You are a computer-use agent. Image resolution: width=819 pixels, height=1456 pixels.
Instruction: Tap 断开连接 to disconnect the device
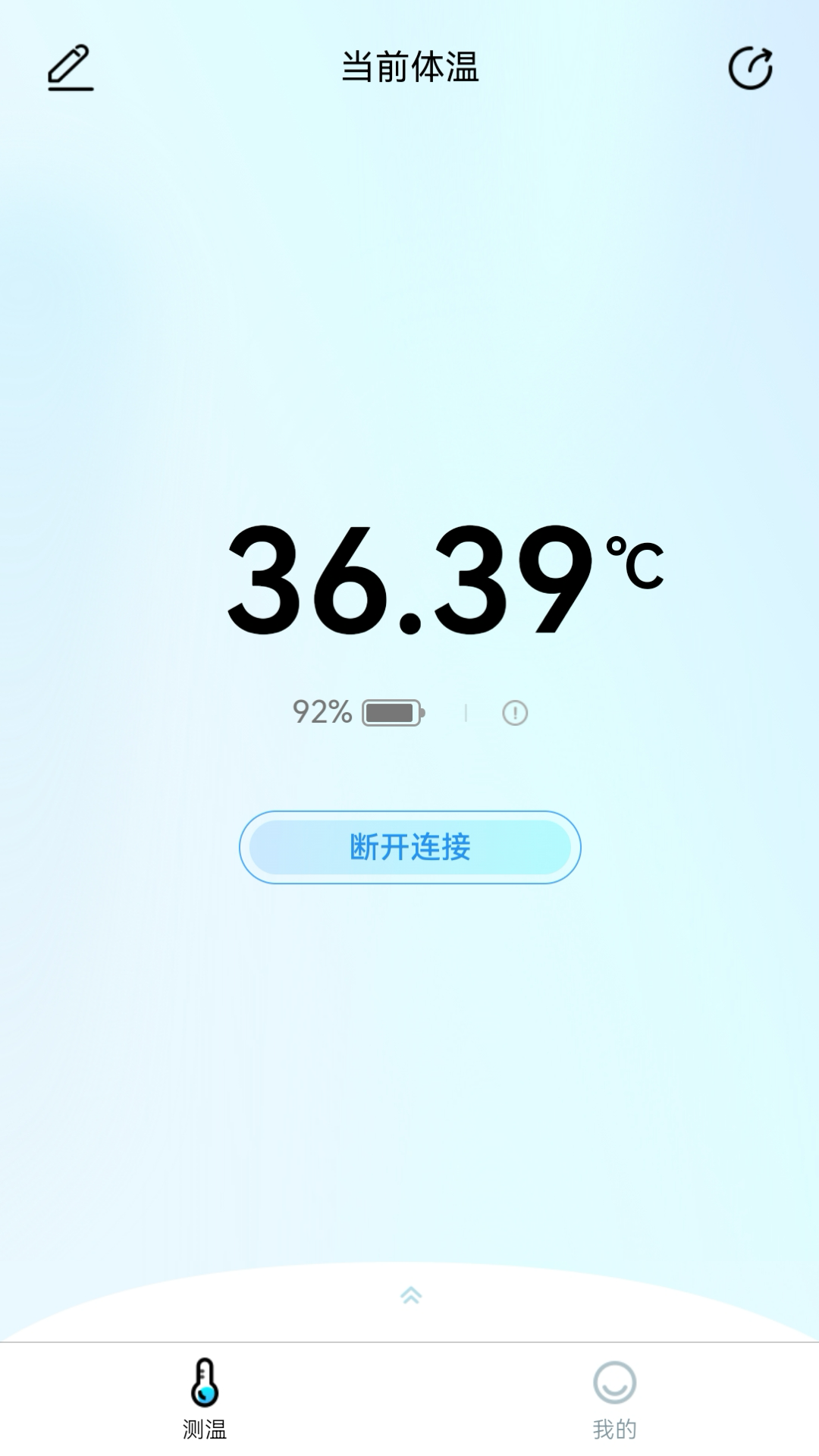[410, 847]
